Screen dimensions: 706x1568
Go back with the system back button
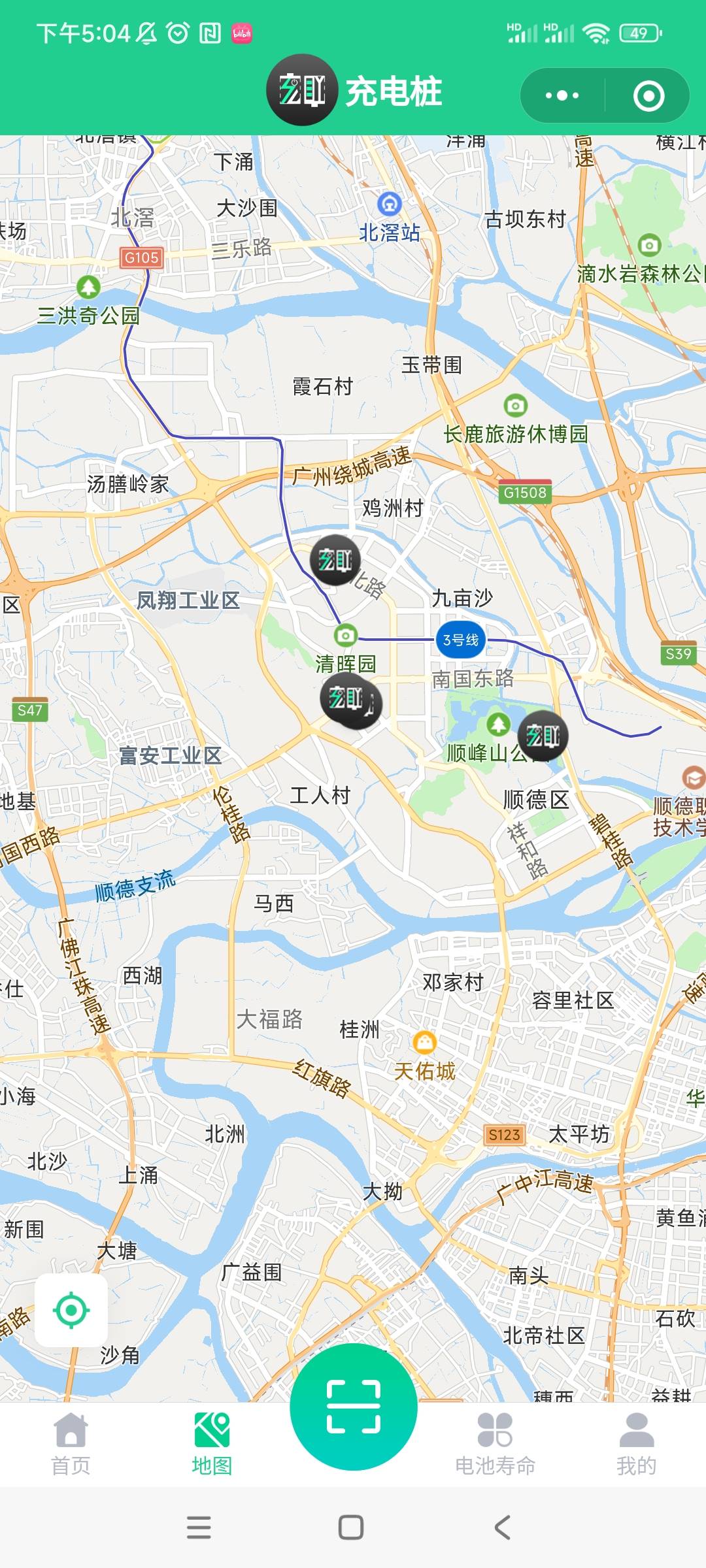[502, 1527]
